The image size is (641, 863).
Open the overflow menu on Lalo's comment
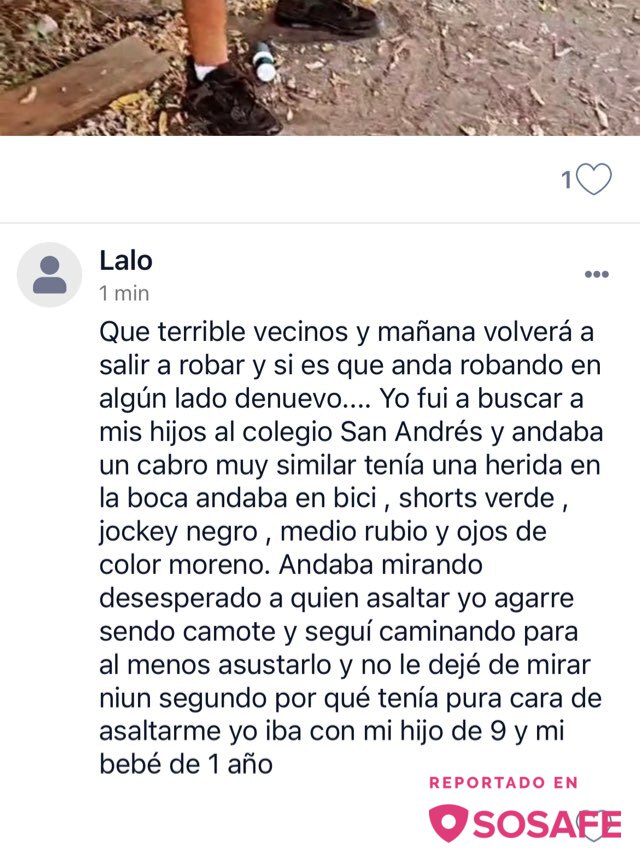[x=596, y=275]
